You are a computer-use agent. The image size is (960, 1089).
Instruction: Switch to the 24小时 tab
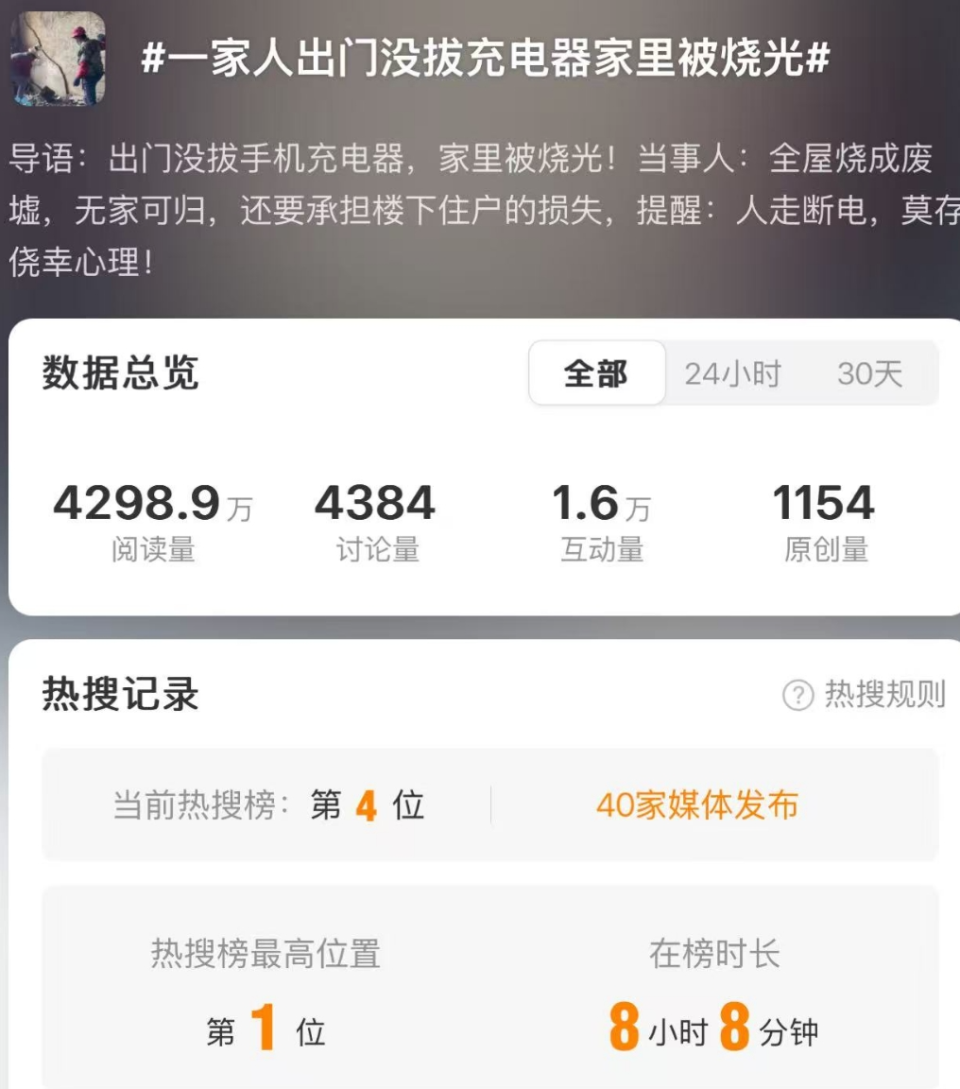point(732,374)
